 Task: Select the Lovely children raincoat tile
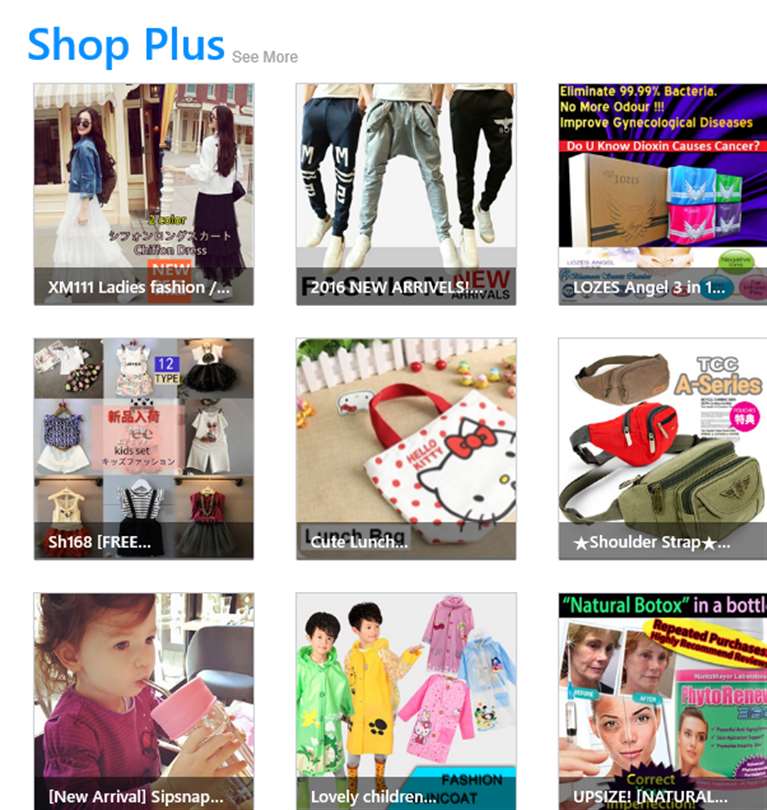(x=406, y=700)
